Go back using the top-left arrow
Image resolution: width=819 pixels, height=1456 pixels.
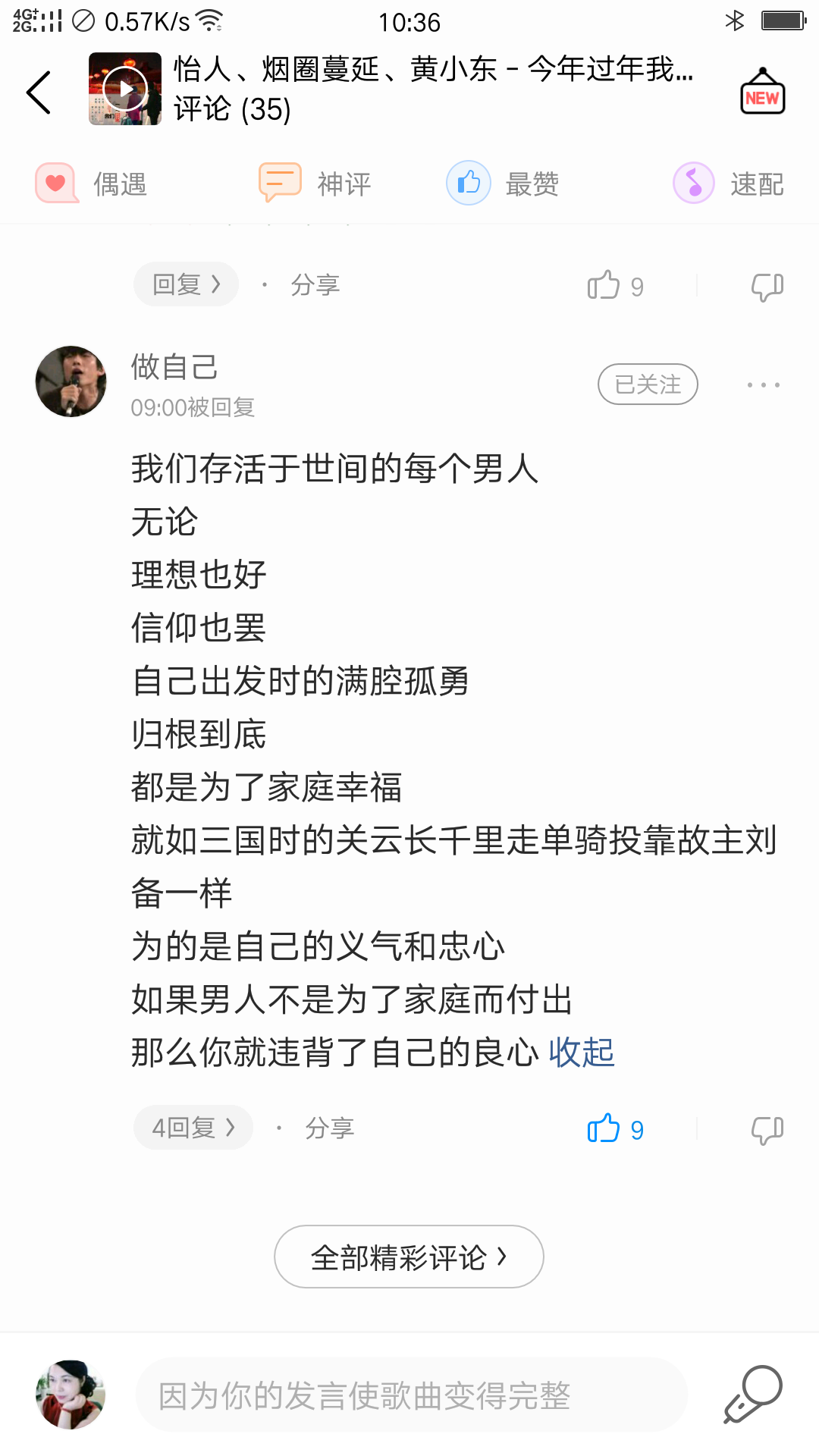(39, 93)
